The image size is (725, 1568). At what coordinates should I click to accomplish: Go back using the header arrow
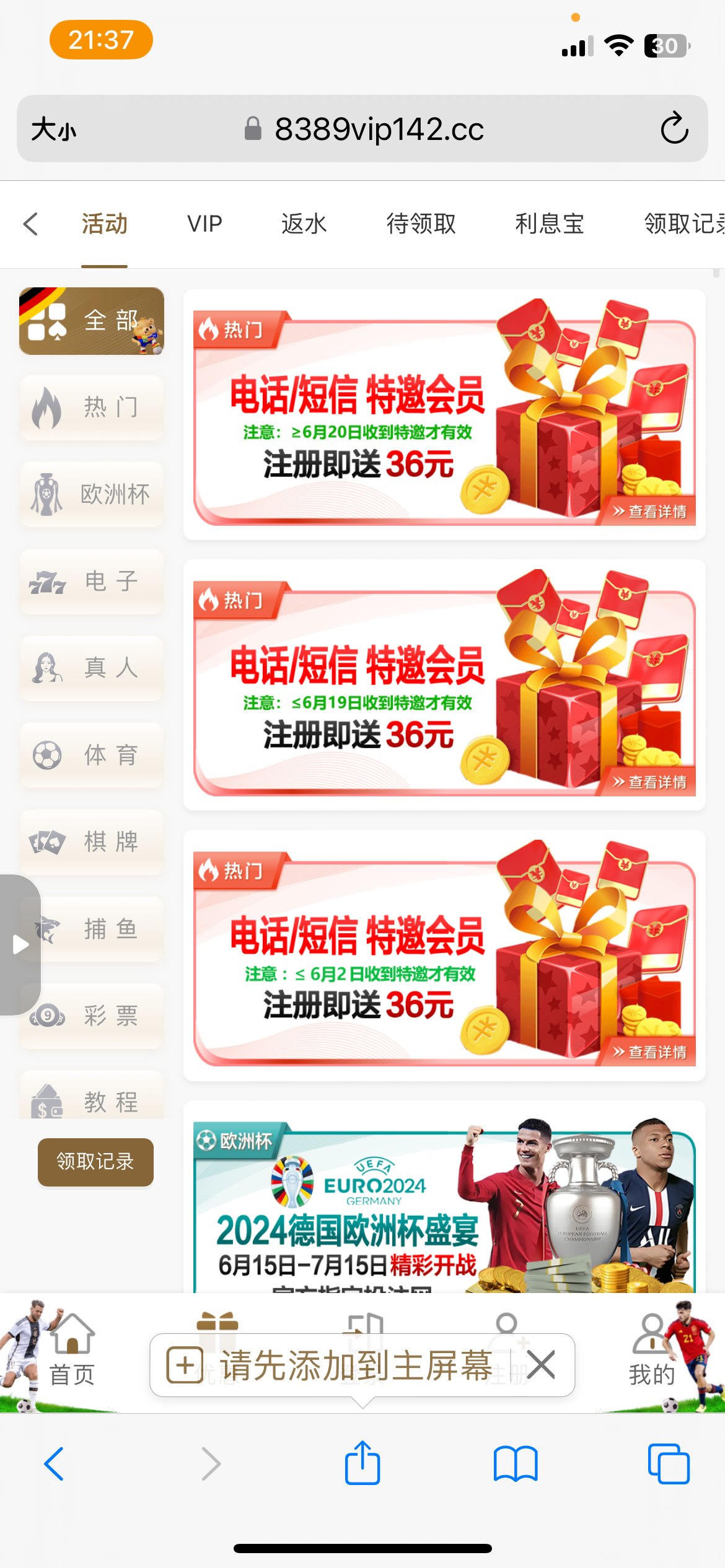31,224
